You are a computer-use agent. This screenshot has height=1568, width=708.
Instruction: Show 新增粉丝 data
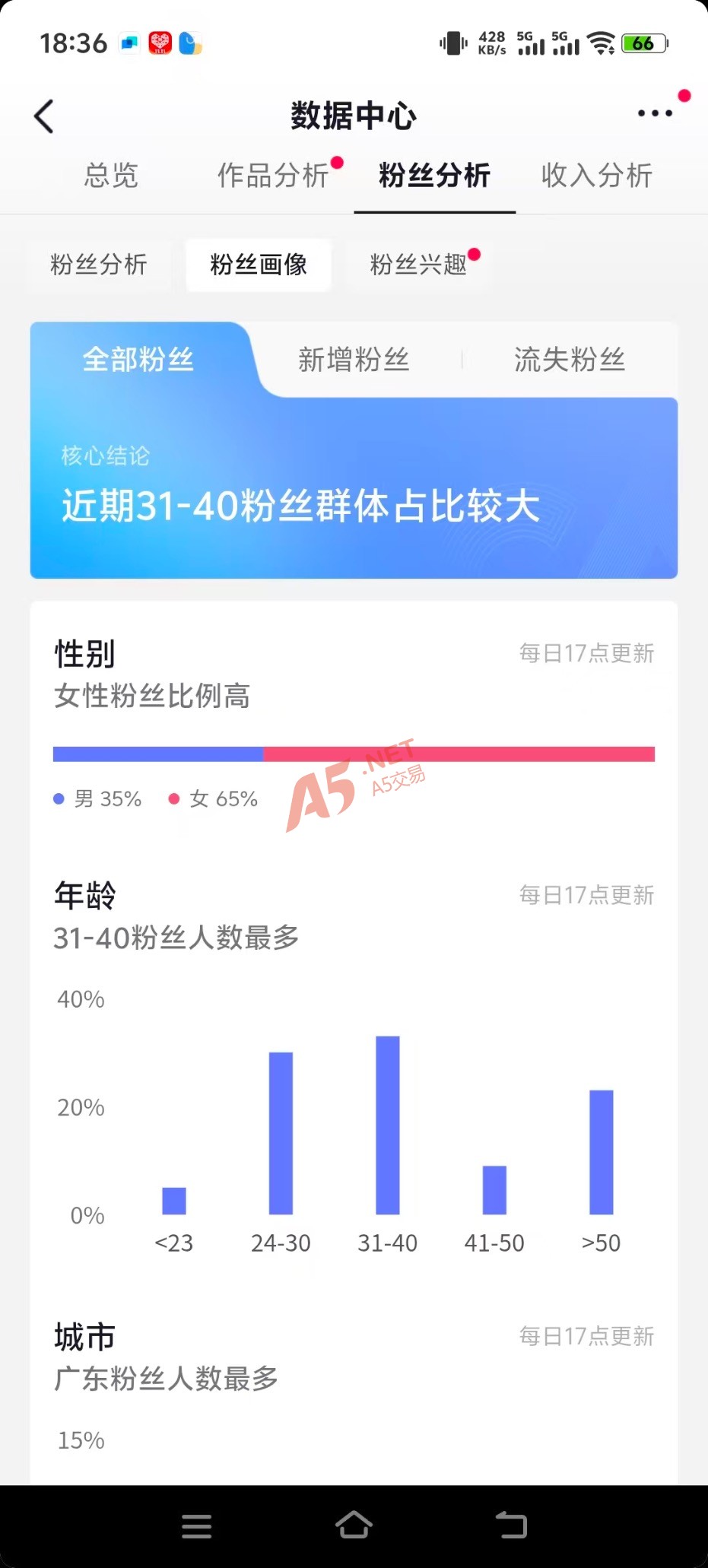tap(354, 359)
